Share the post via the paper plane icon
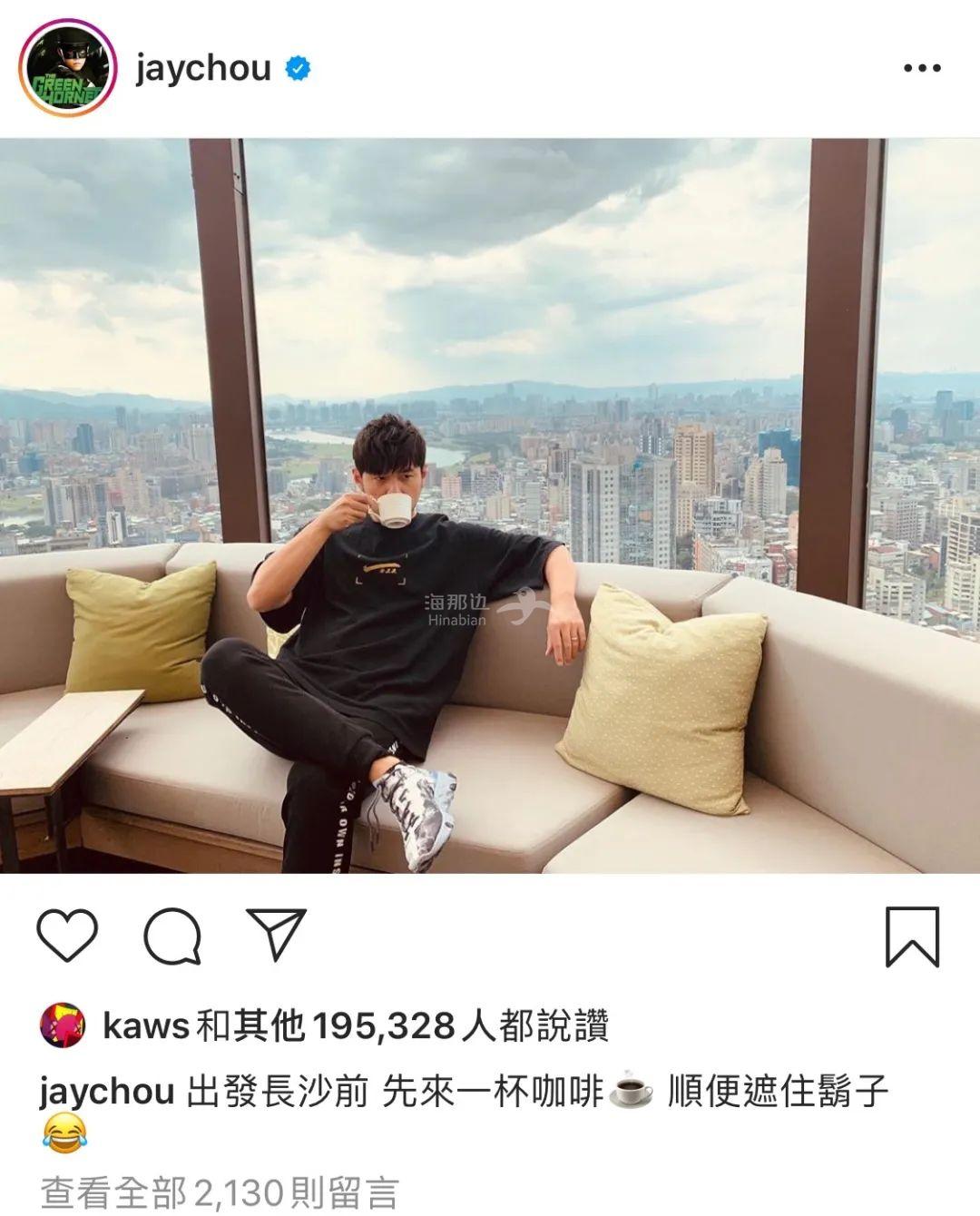The image size is (980, 1216). click(276, 934)
